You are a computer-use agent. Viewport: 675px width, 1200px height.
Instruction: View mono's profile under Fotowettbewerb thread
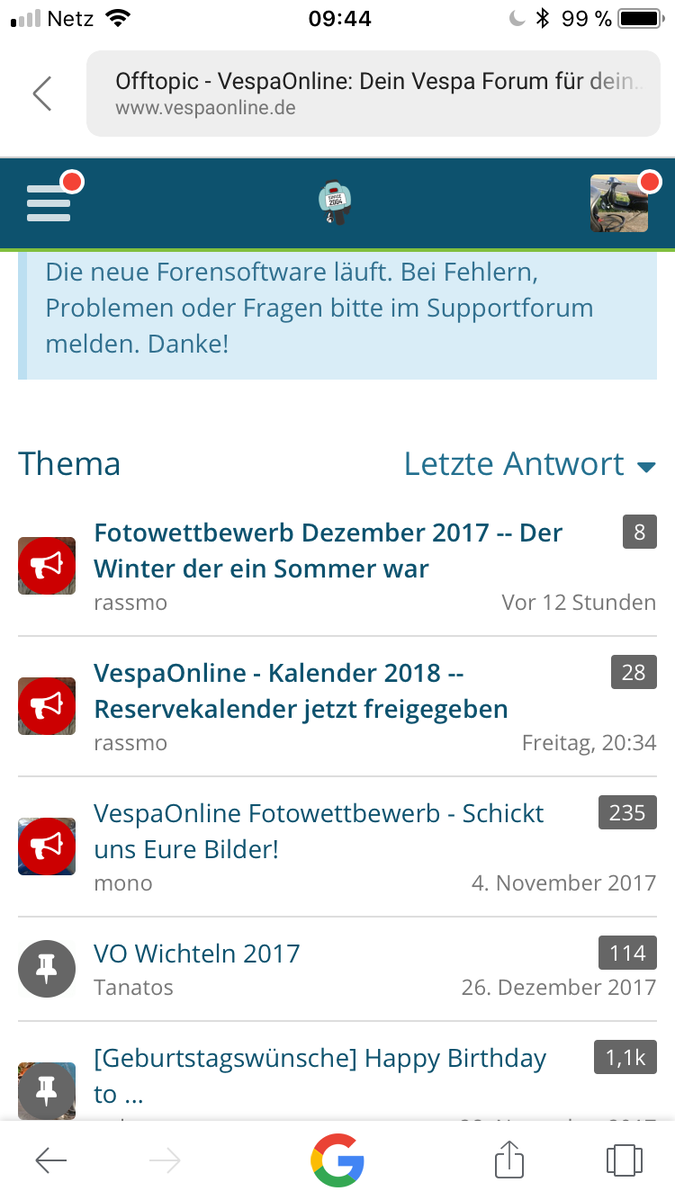click(x=123, y=883)
